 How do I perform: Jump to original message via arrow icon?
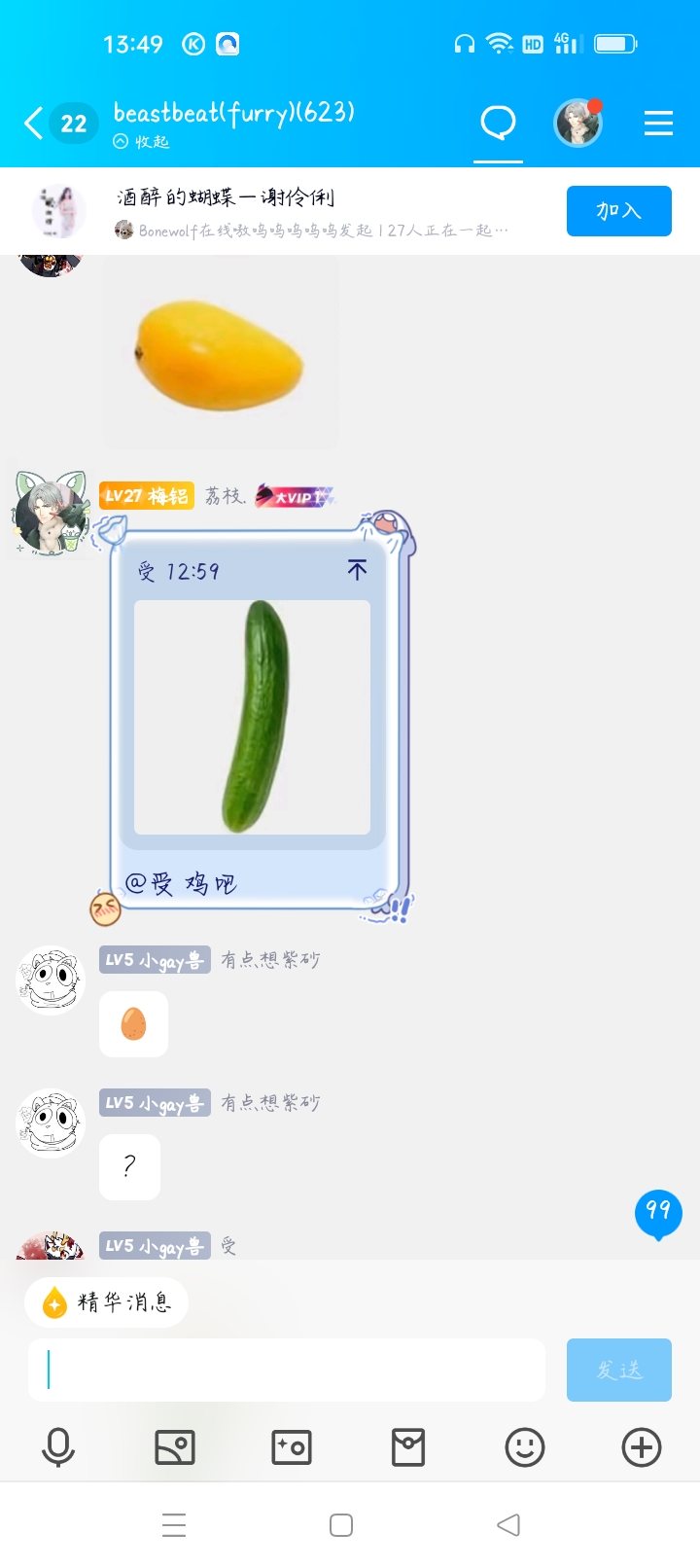click(357, 570)
